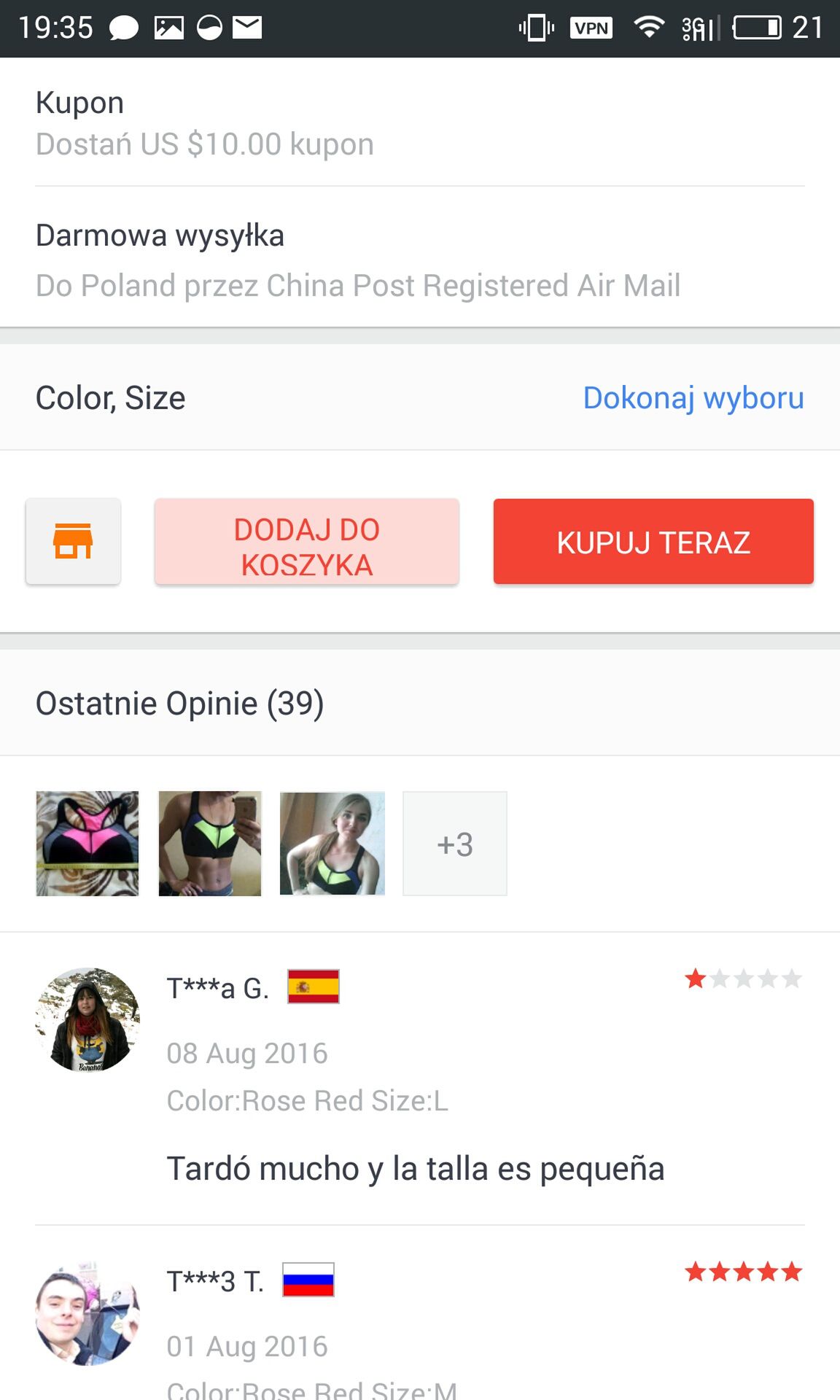Open the Kupon US $10.00 offer
840x1400 pixels.
coord(420,122)
